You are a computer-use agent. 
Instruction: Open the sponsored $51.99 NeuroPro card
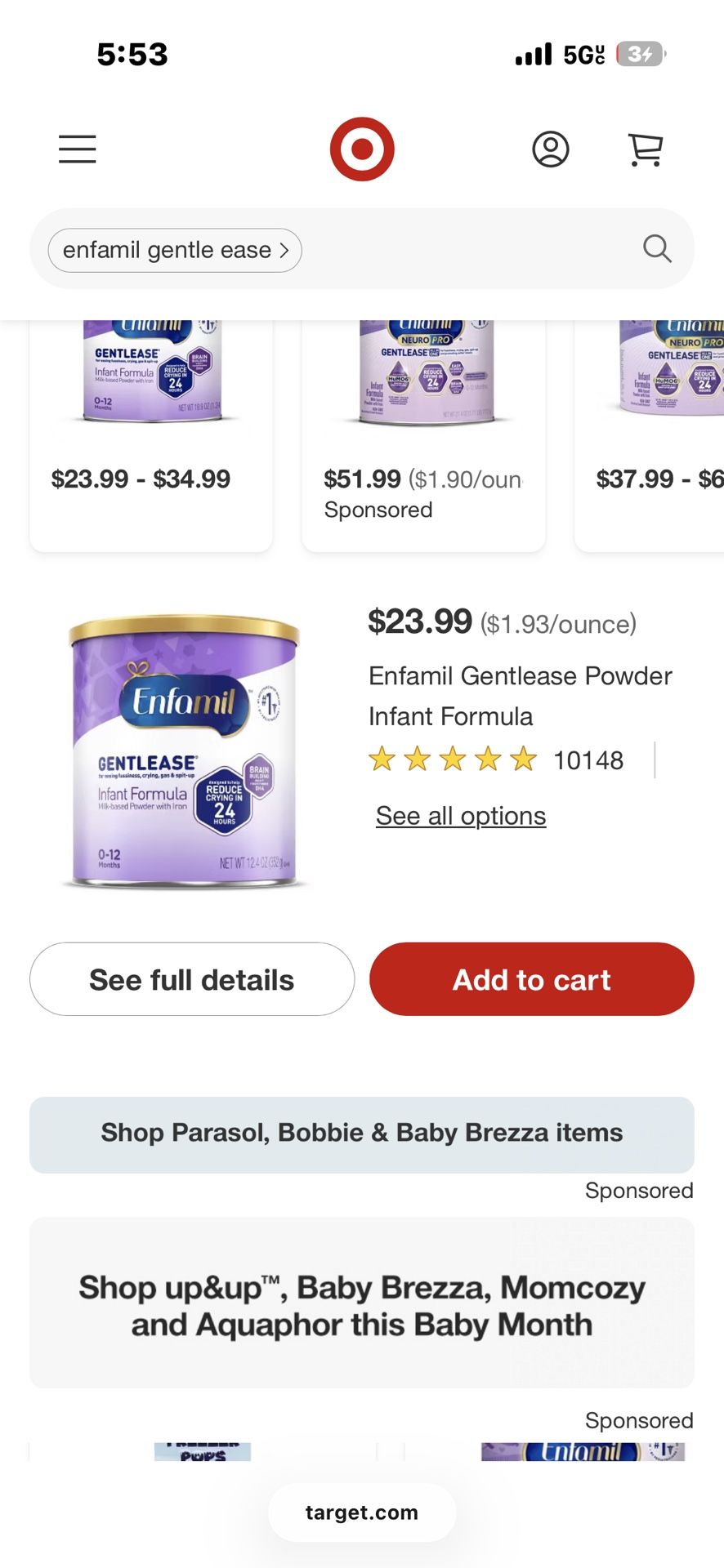point(423,436)
